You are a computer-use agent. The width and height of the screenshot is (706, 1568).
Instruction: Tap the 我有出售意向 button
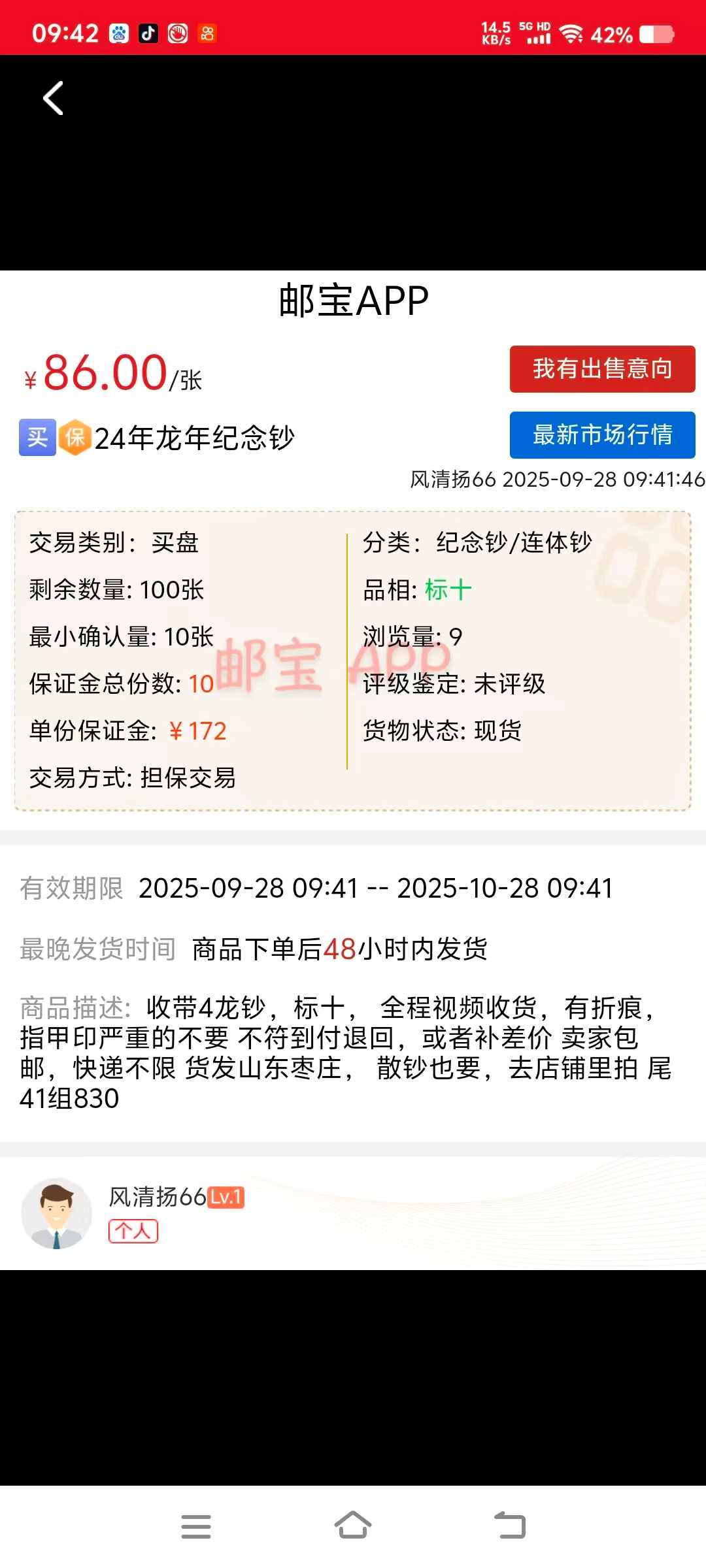click(x=602, y=369)
